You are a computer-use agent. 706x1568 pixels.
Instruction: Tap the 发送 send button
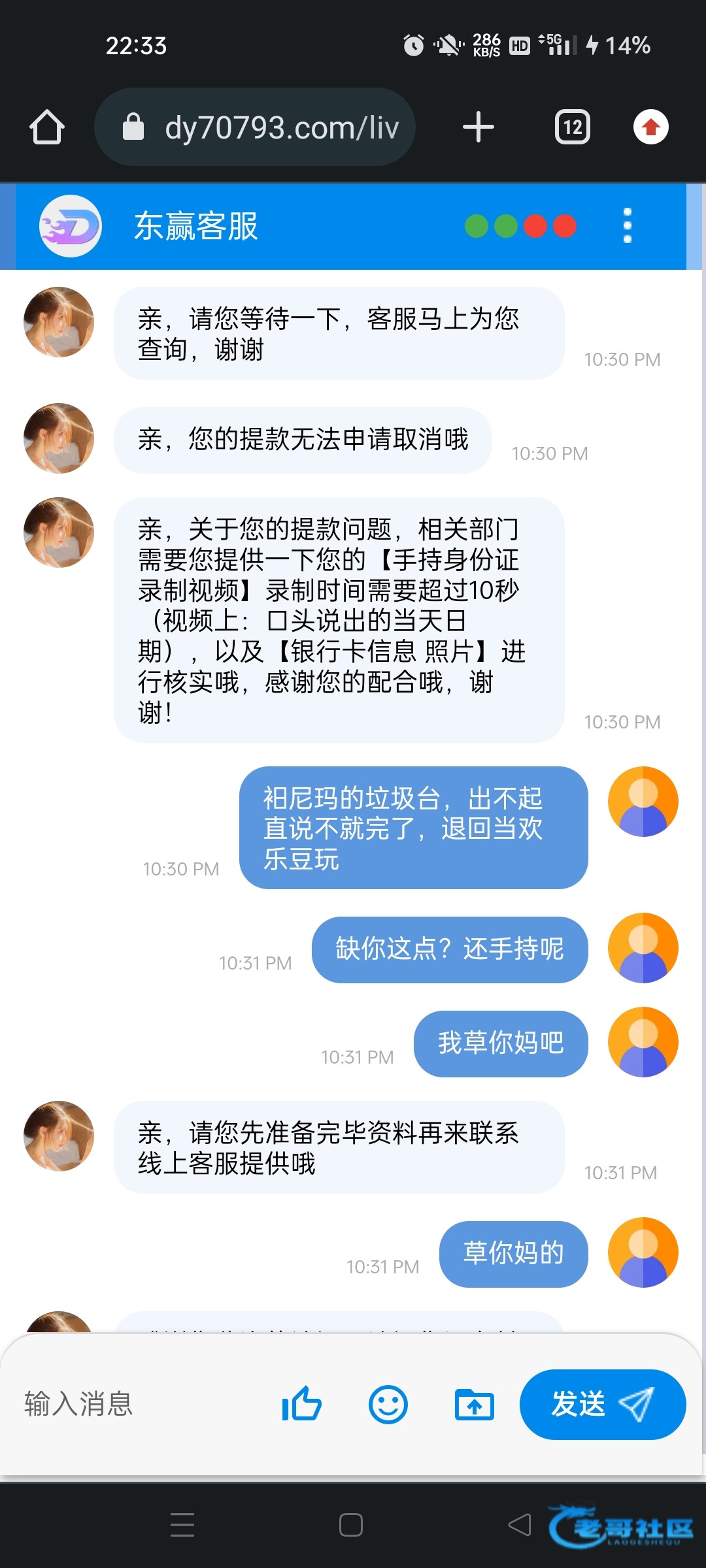point(602,1404)
